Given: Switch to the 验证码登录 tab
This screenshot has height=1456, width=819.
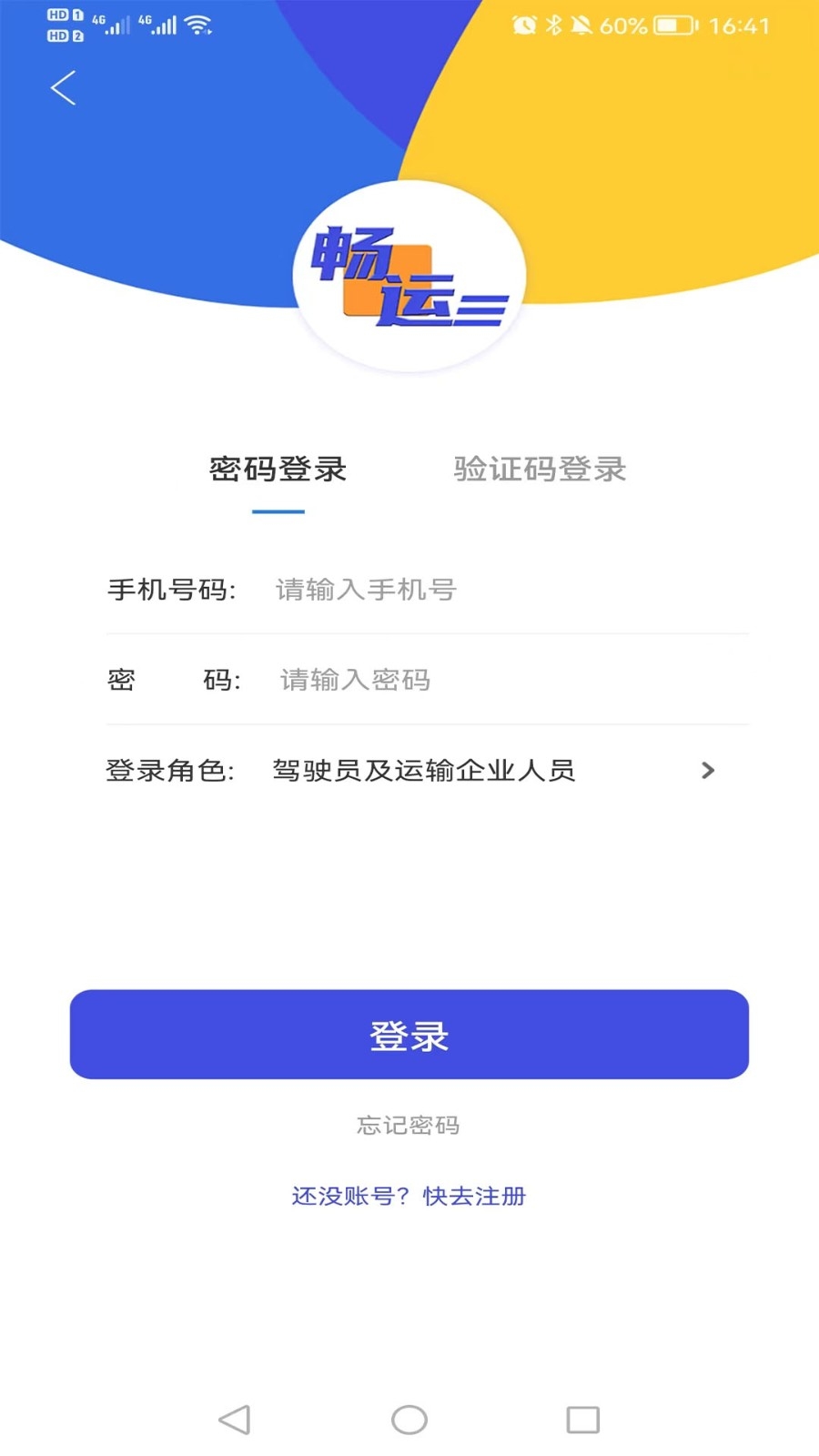Looking at the screenshot, I should (540, 470).
